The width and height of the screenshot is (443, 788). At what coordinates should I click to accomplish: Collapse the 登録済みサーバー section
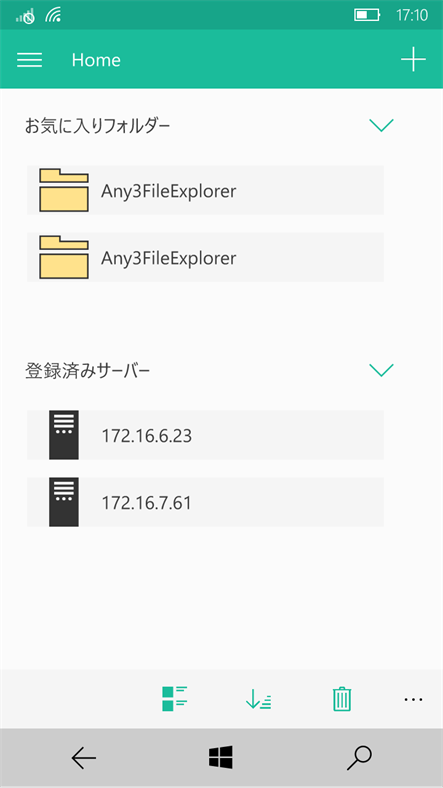(x=381, y=370)
